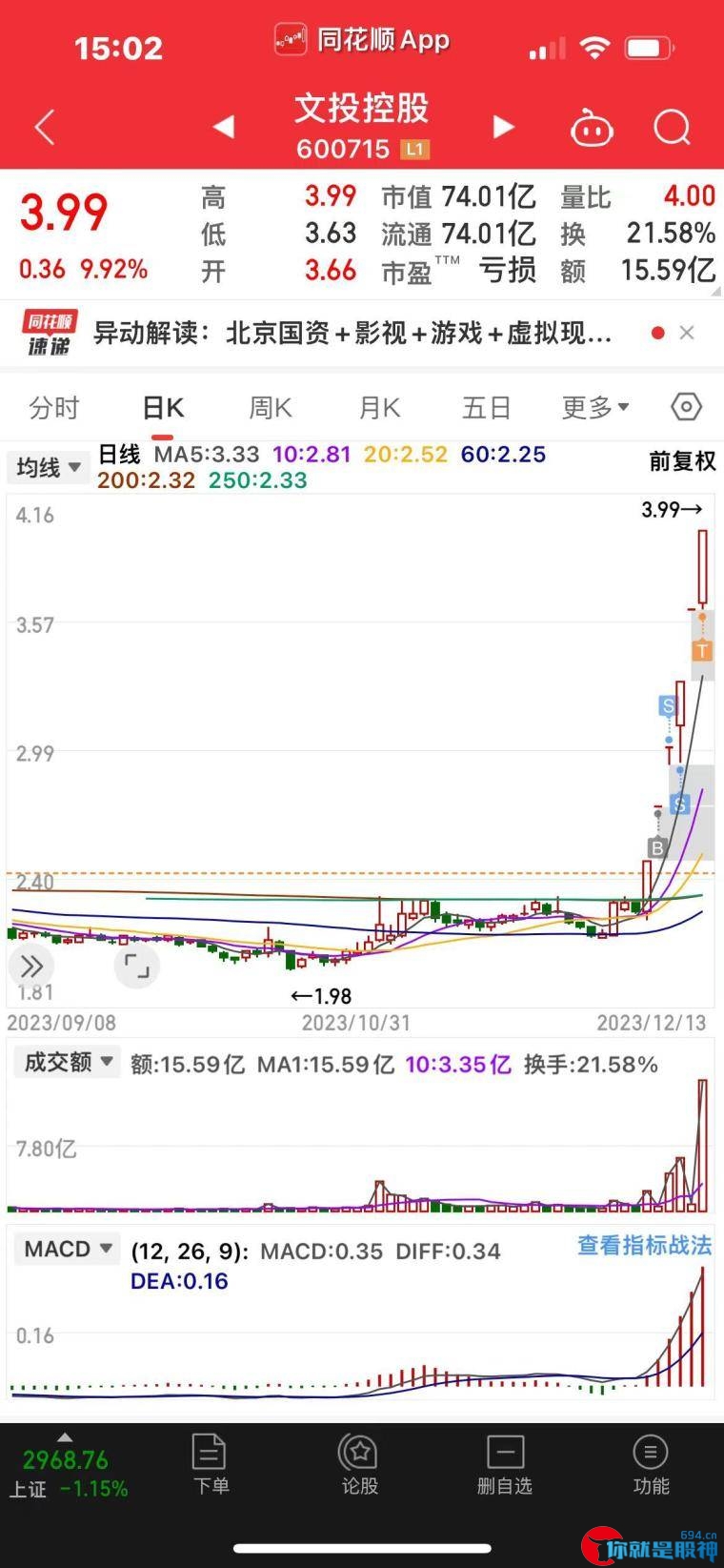Viewport: 724px width, 1568px height.
Task: Open the 成交额 indicator dropdown
Action: point(69,1062)
